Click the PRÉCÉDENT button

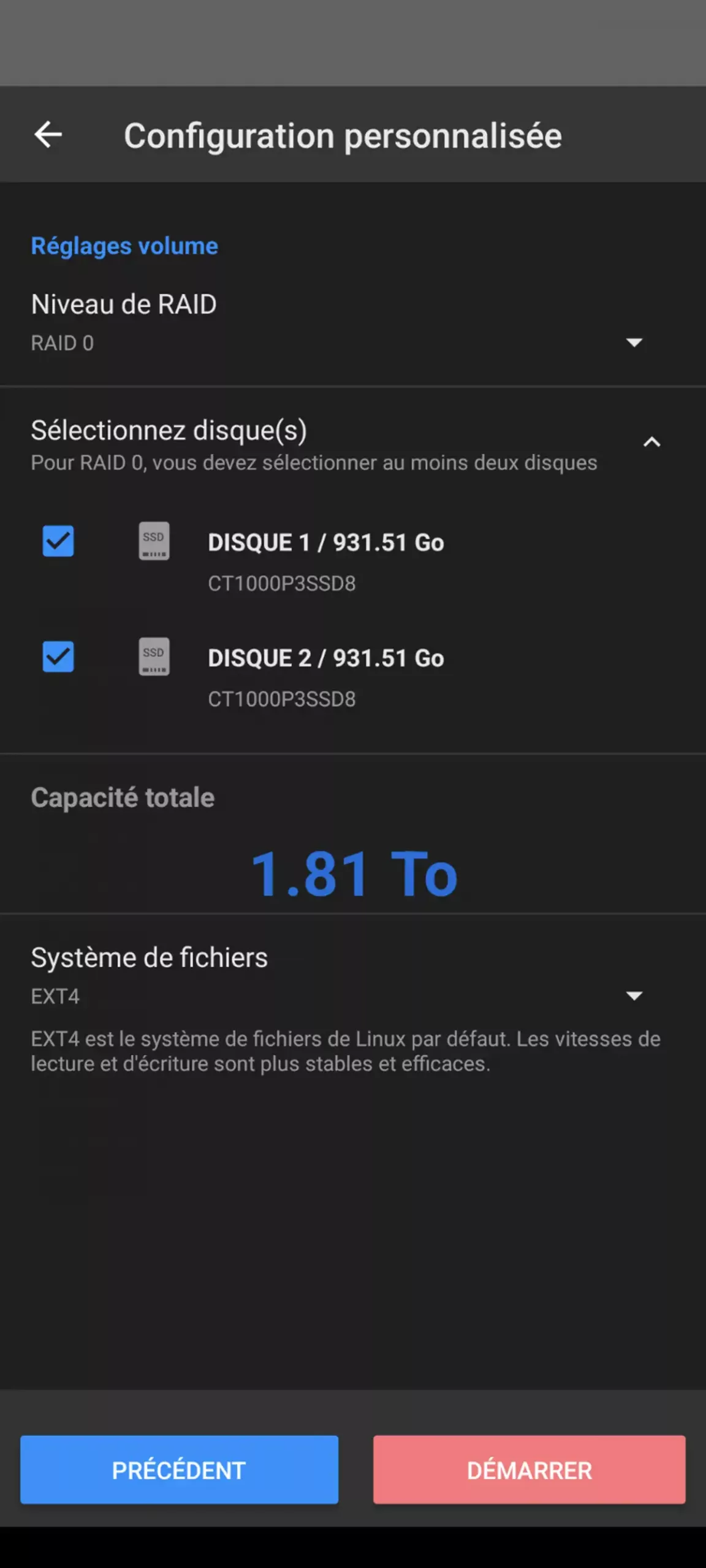179,1470
